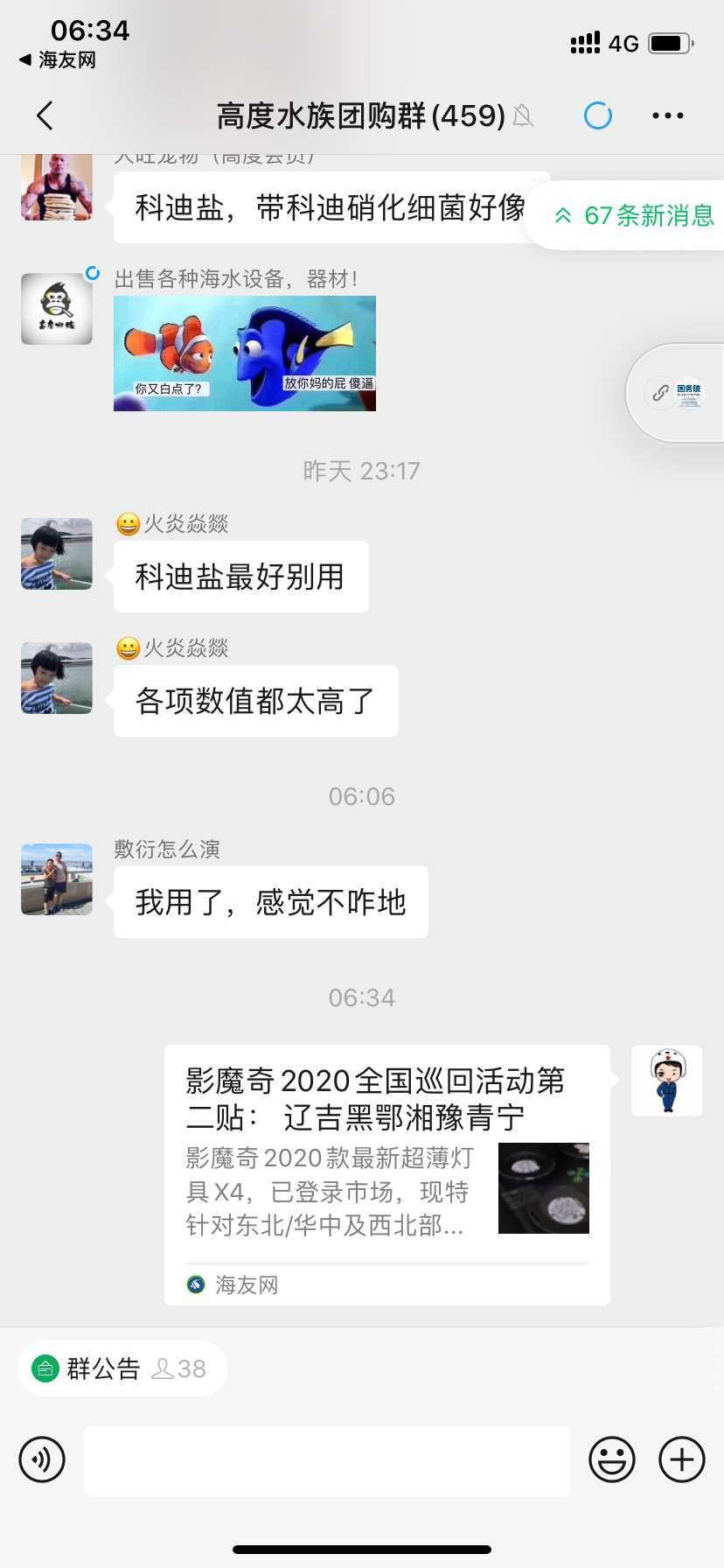This screenshot has height=1568, width=724.
Task: Open the three-dot chat options menu
Action: (x=667, y=115)
